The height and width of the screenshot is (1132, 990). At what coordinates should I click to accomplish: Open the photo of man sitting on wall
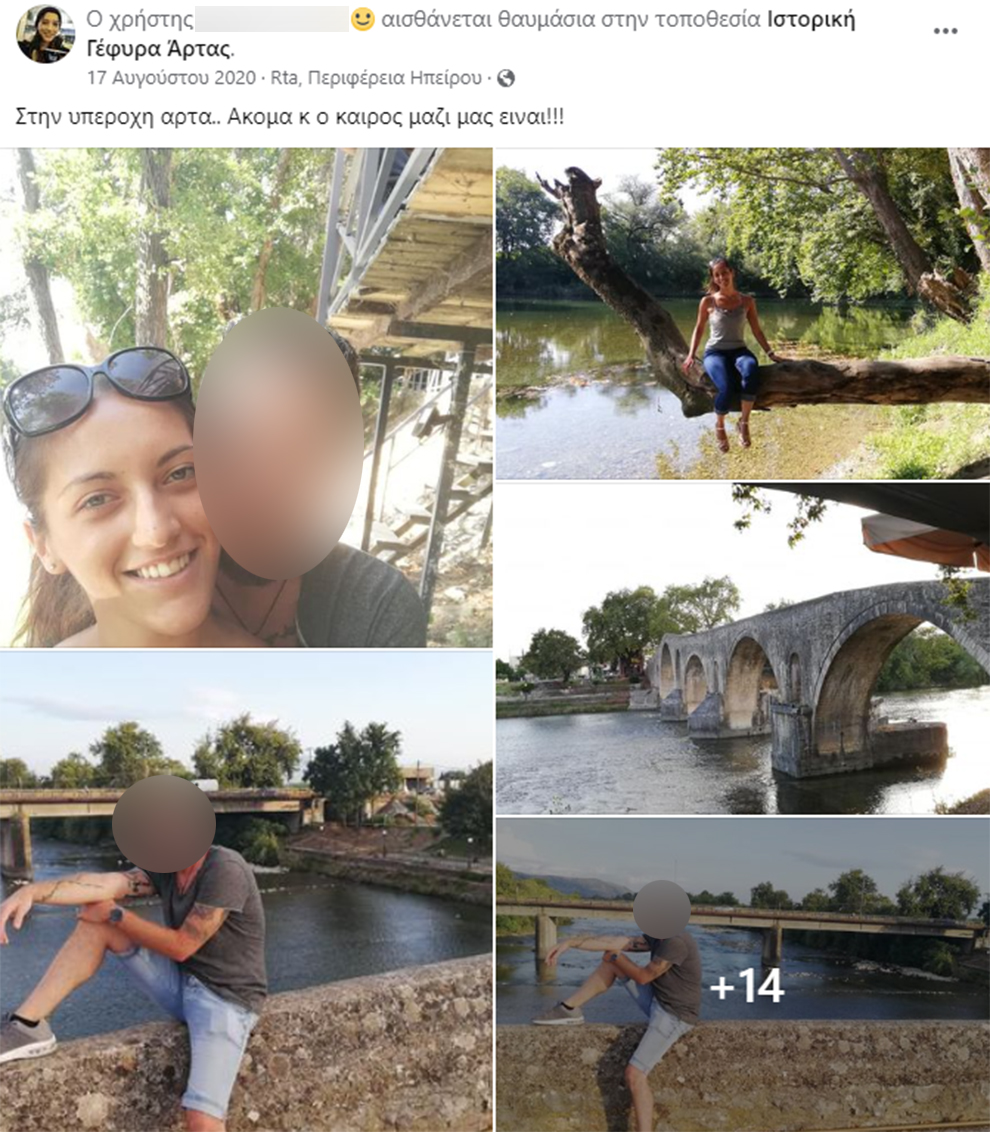pyautogui.click(x=246, y=890)
